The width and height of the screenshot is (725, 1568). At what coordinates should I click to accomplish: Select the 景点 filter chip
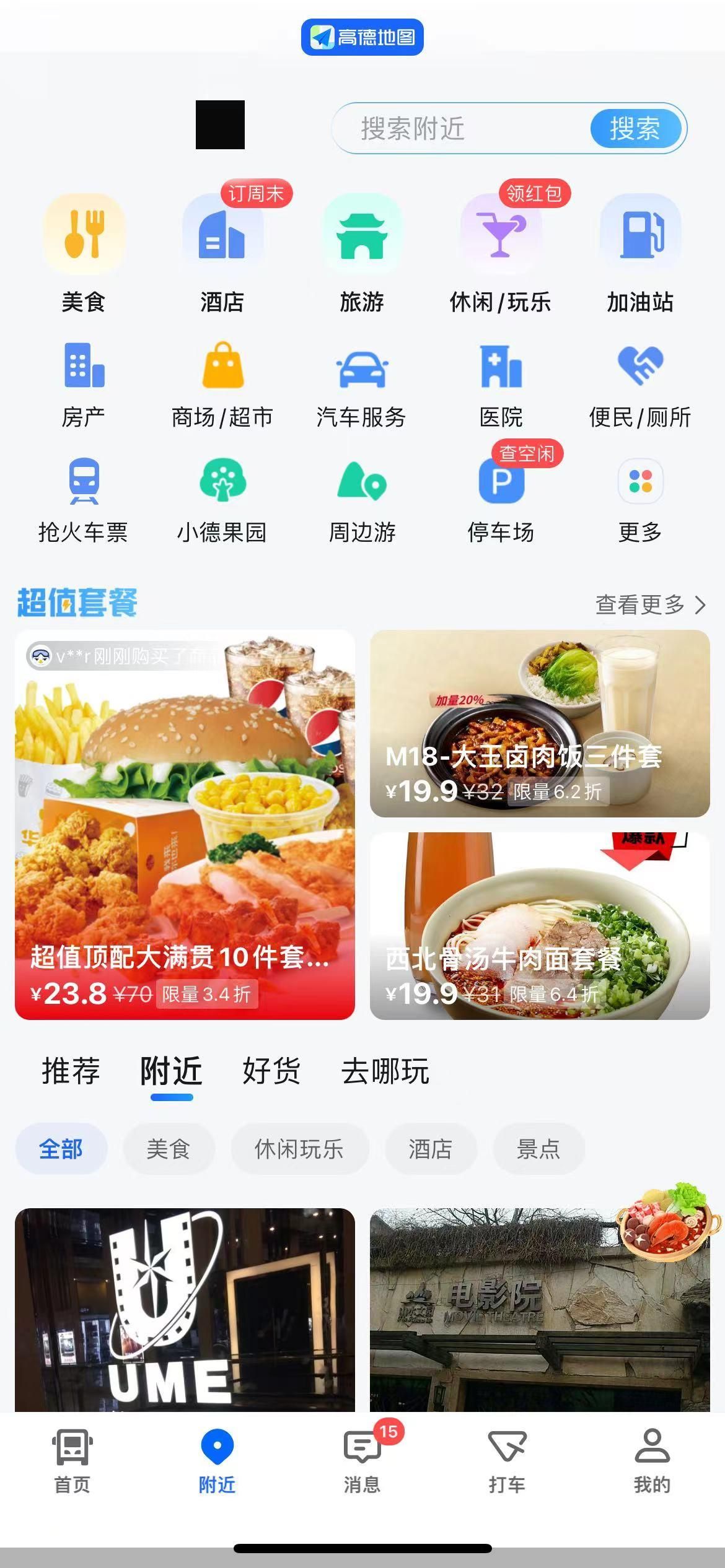(x=538, y=1149)
